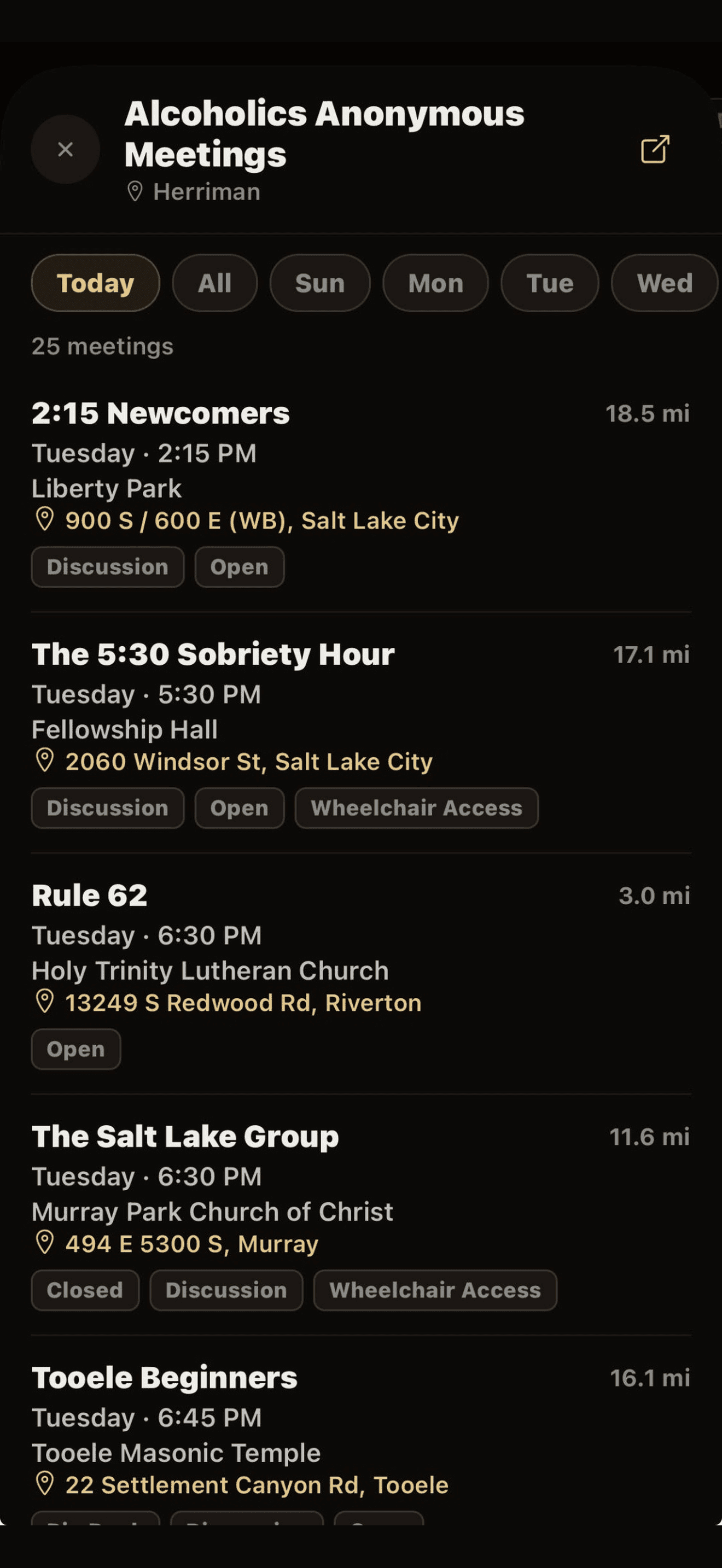Filter meetings to Sun
Viewport: 722px width, 1568px height.
(x=320, y=283)
